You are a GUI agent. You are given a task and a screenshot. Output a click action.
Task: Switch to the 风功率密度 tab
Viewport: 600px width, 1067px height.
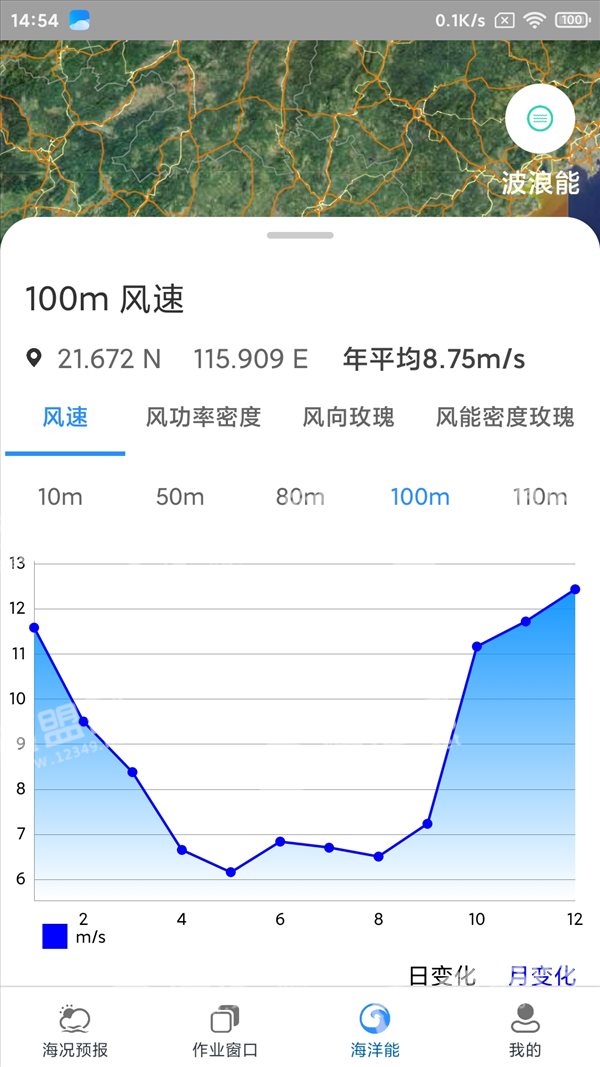(203, 417)
